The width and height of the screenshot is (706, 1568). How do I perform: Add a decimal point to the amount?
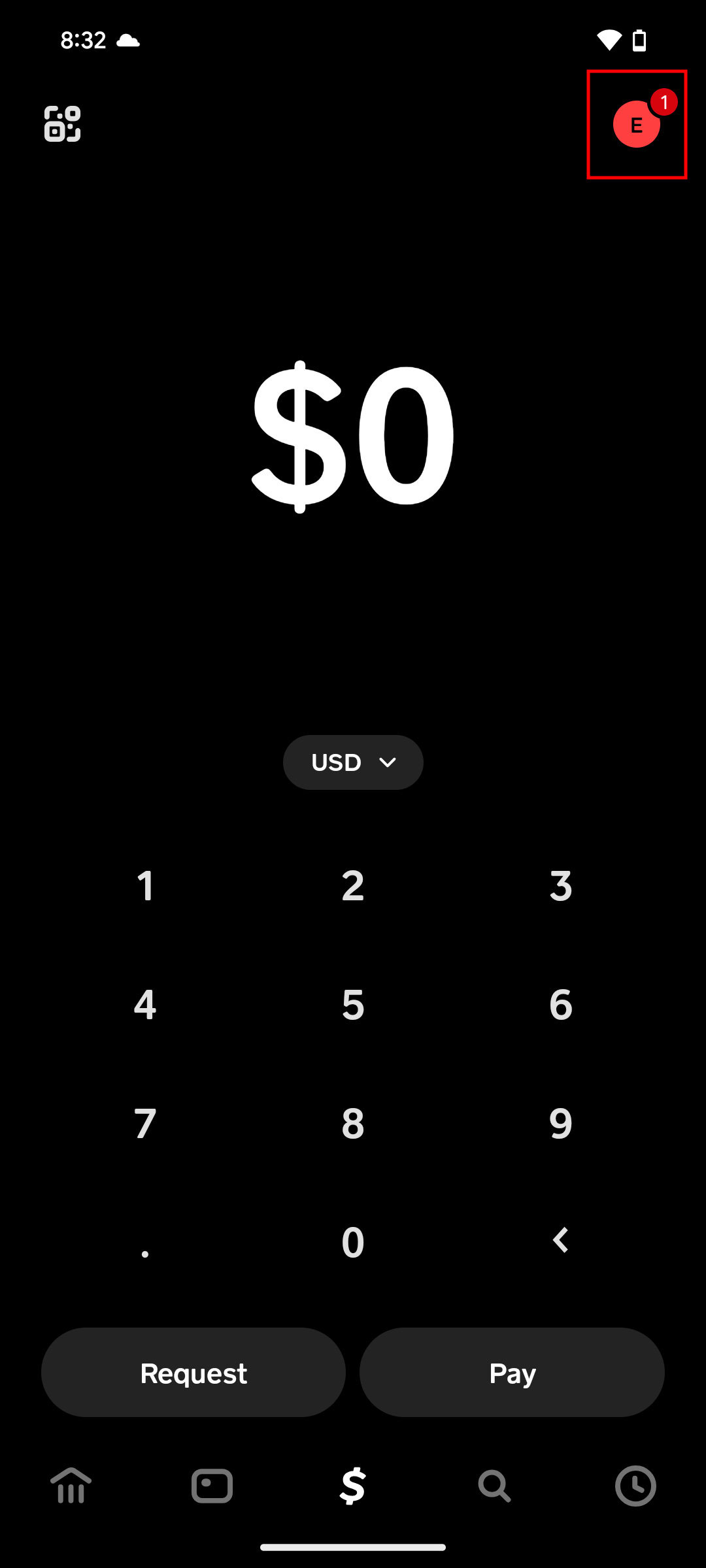[145, 1242]
